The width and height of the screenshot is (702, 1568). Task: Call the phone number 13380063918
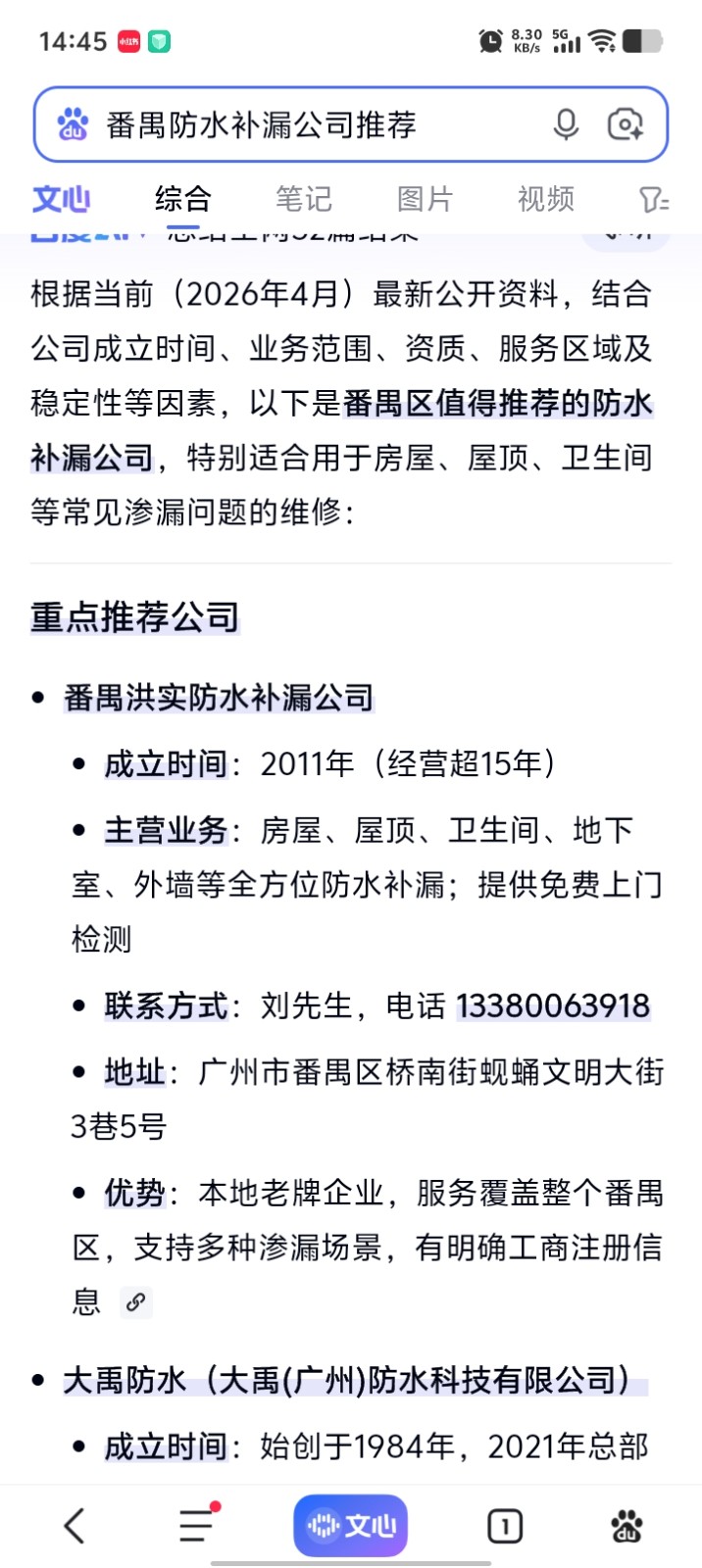[553, 1006]
